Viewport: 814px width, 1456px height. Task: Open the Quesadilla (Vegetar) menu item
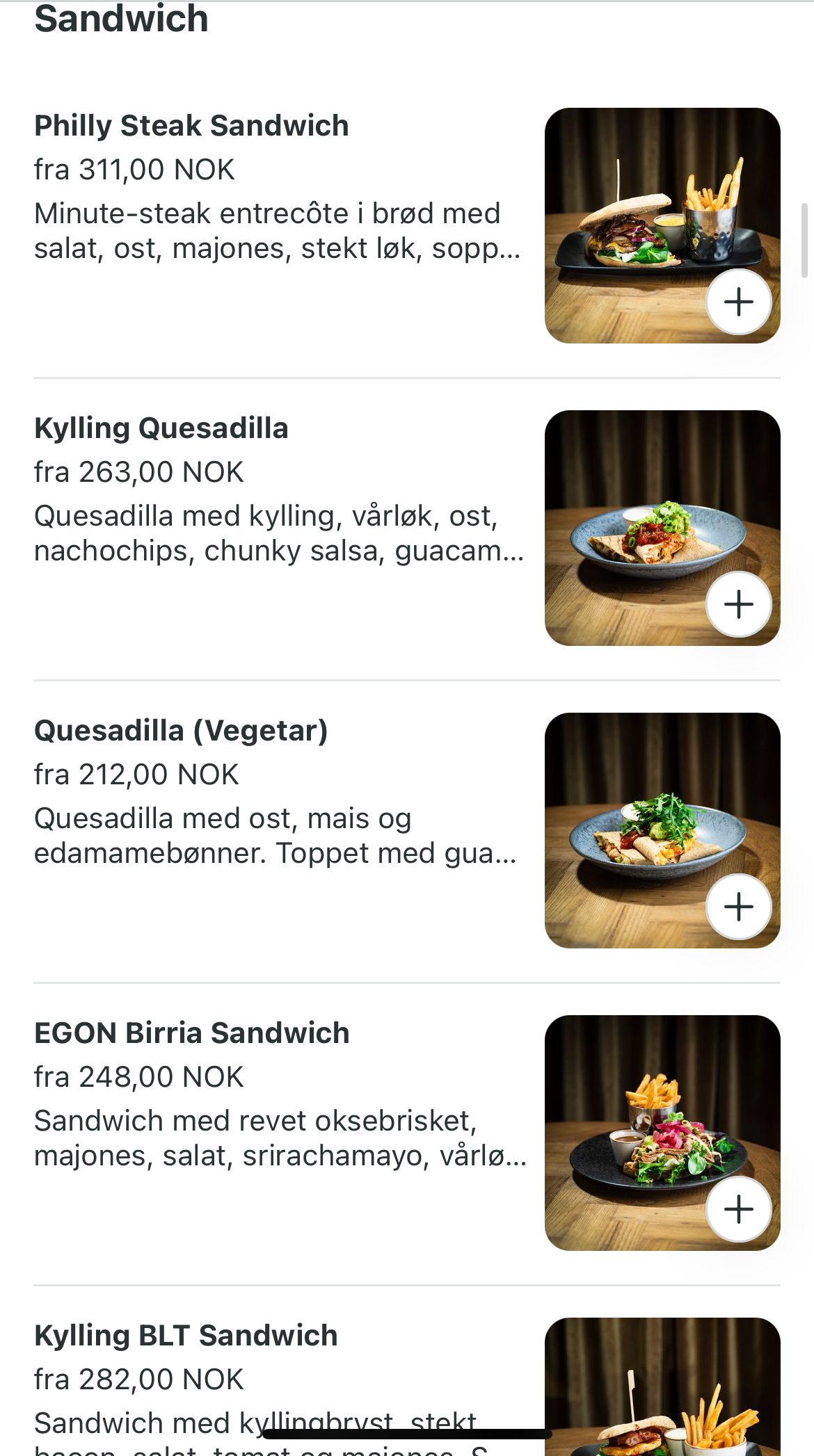(x=181, y=731)
